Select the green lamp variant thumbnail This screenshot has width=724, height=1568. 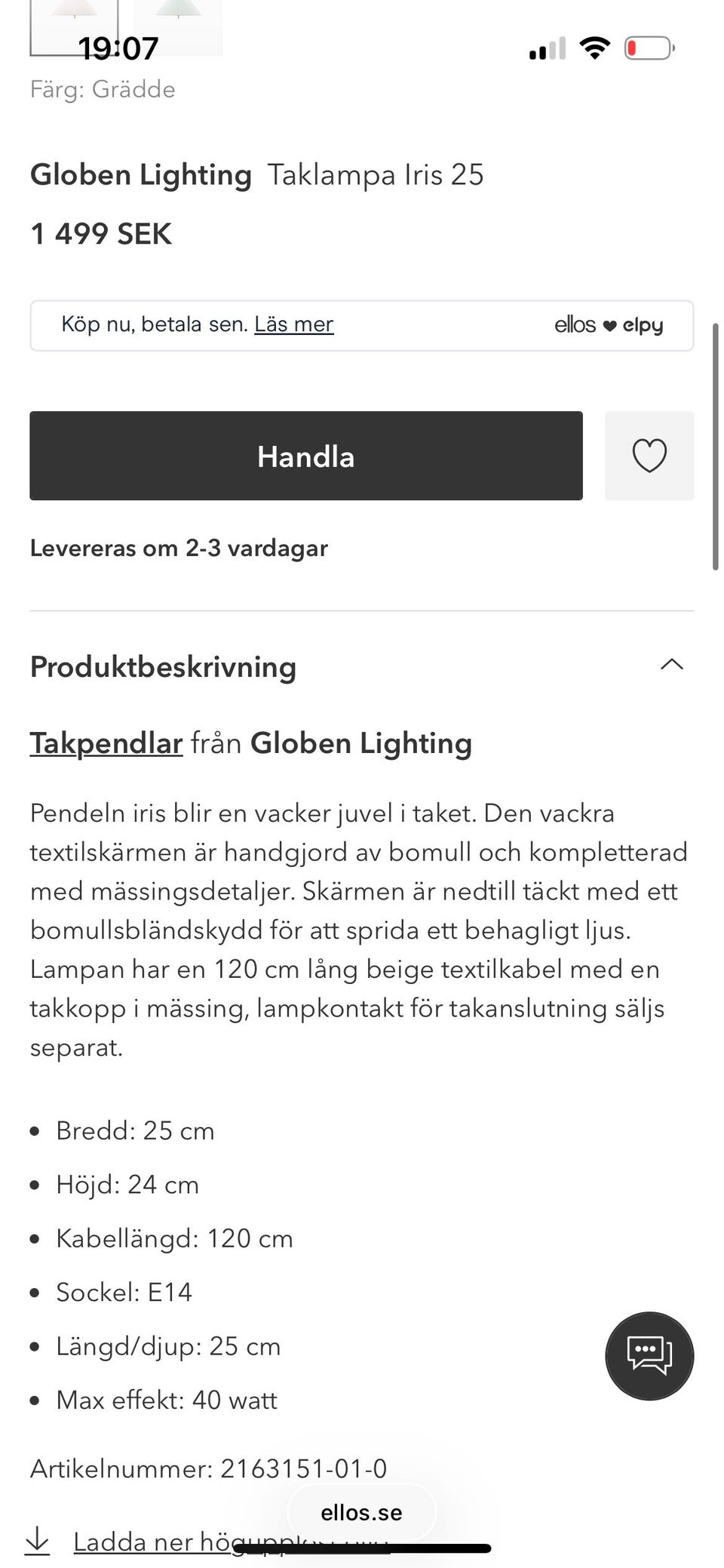coord(179,23)
